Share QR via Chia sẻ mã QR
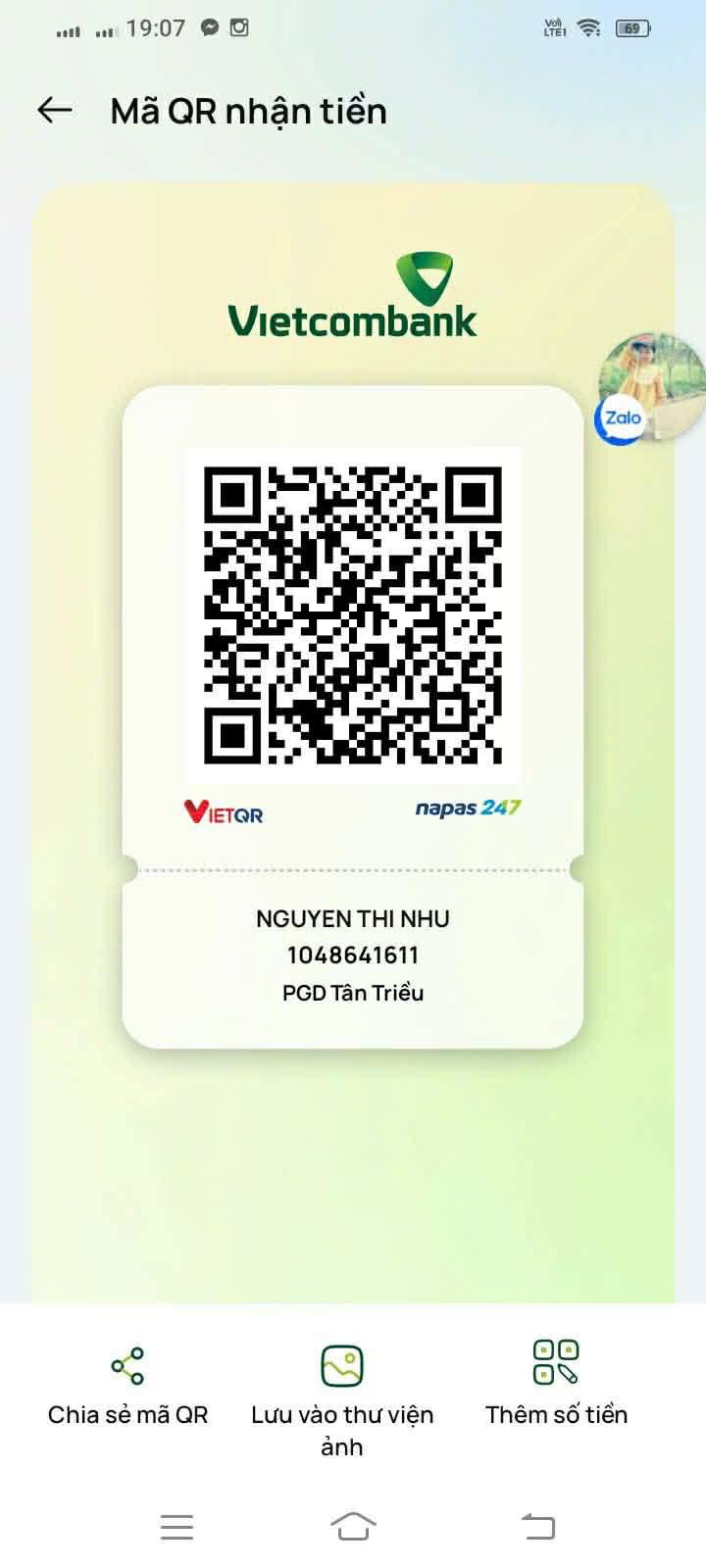The image size is (706, 1568). tap(127, 1384)
